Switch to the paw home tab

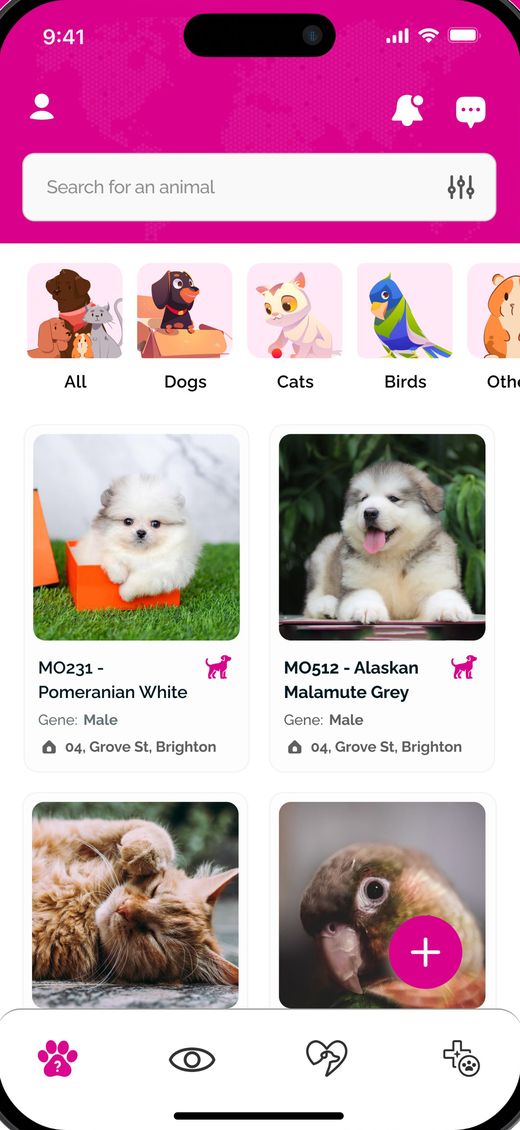58,1059
